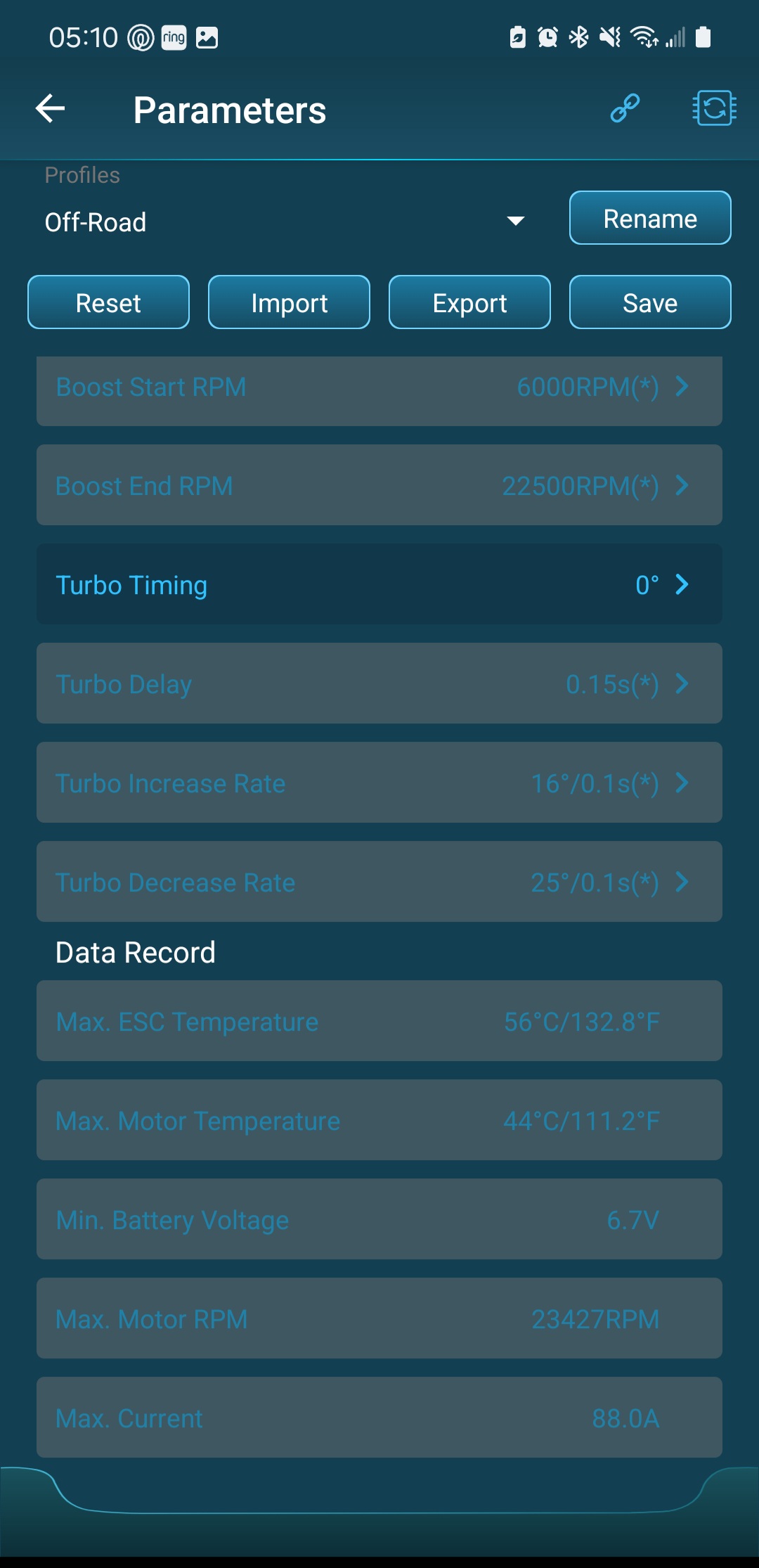The width and height of the screenshot is (759, 1568).
Task: Open the Turbo Increase Rate setting
Action: tap(379, 783)
